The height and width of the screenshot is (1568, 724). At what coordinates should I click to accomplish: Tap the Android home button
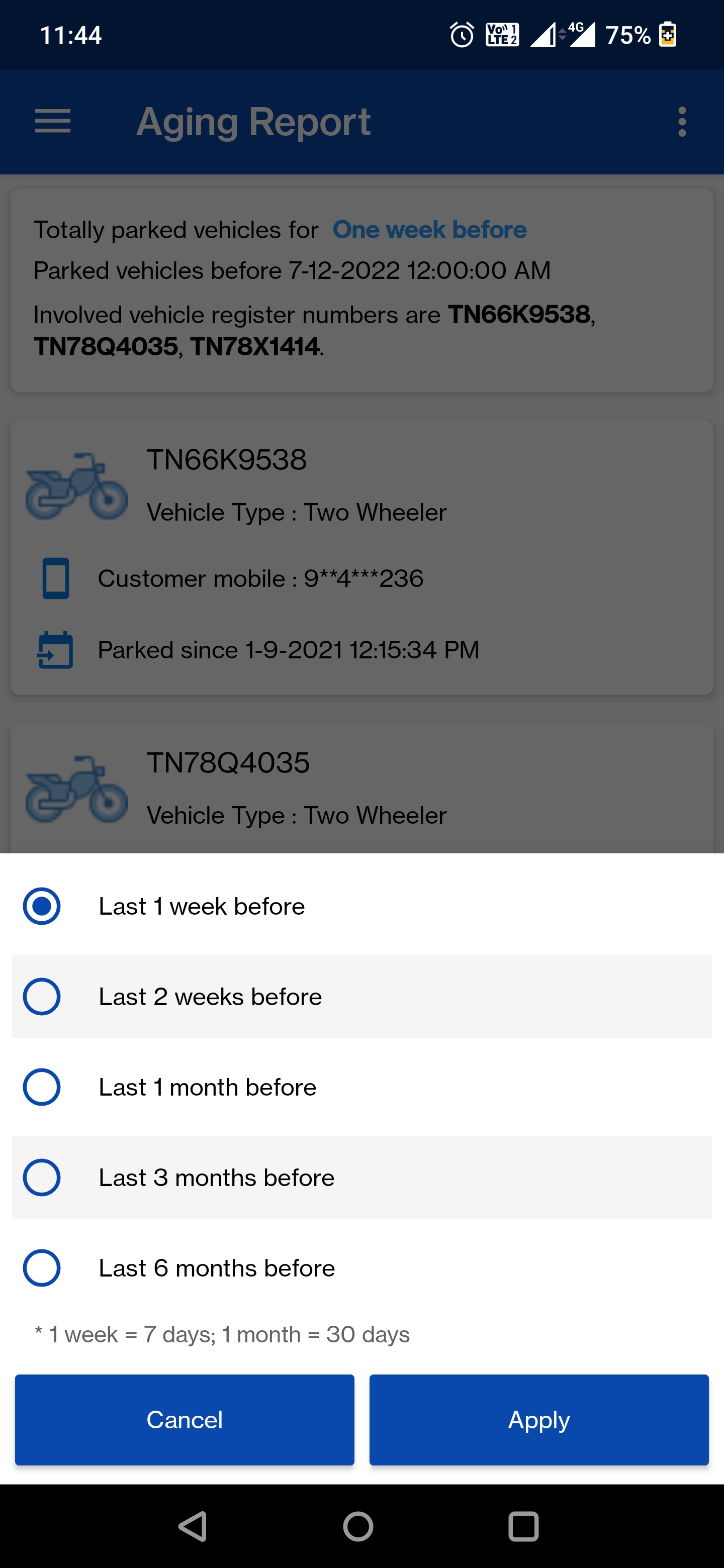[358, 1526]
